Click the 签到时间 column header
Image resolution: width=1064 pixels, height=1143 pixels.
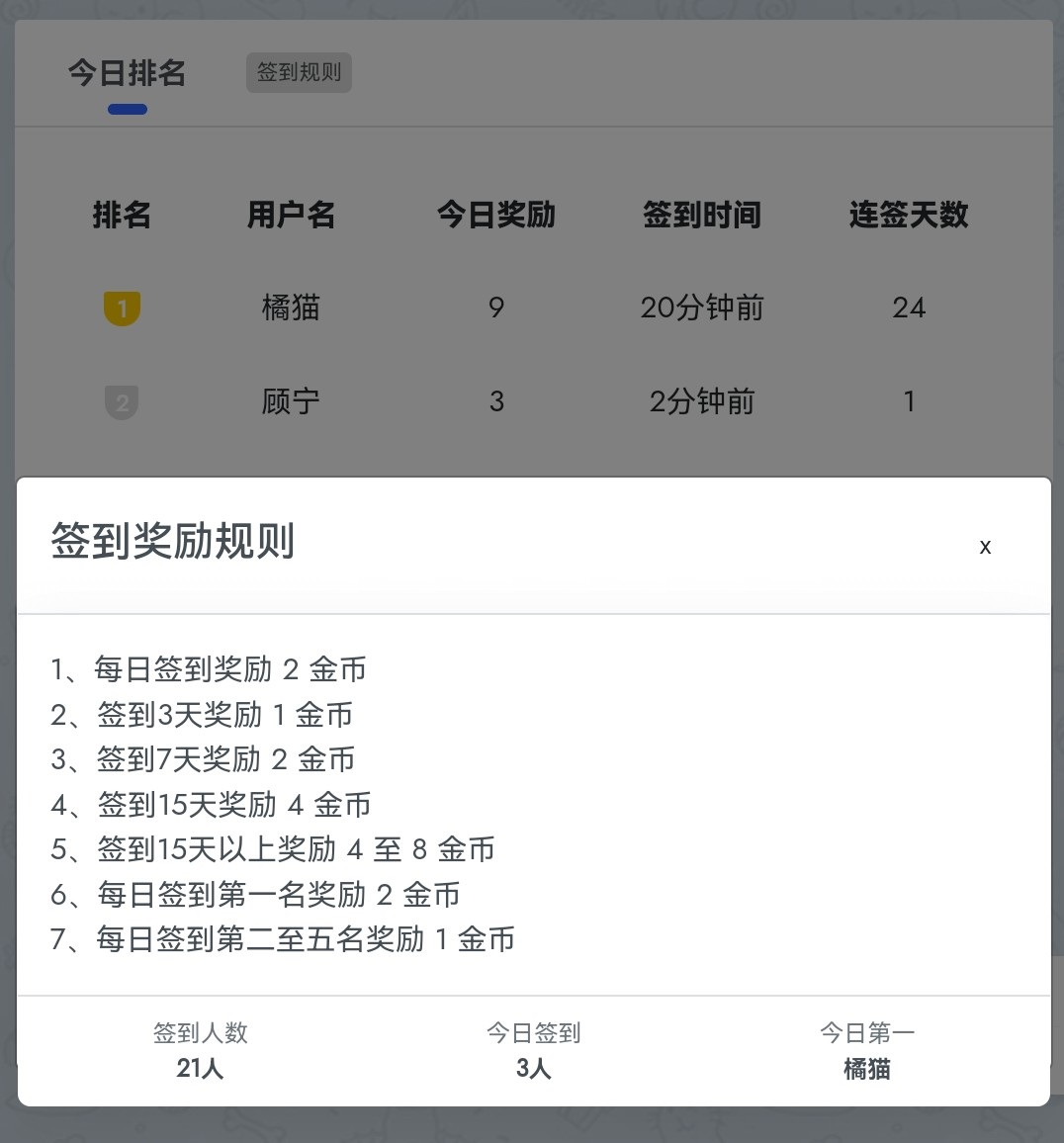(x=702, y=216)
